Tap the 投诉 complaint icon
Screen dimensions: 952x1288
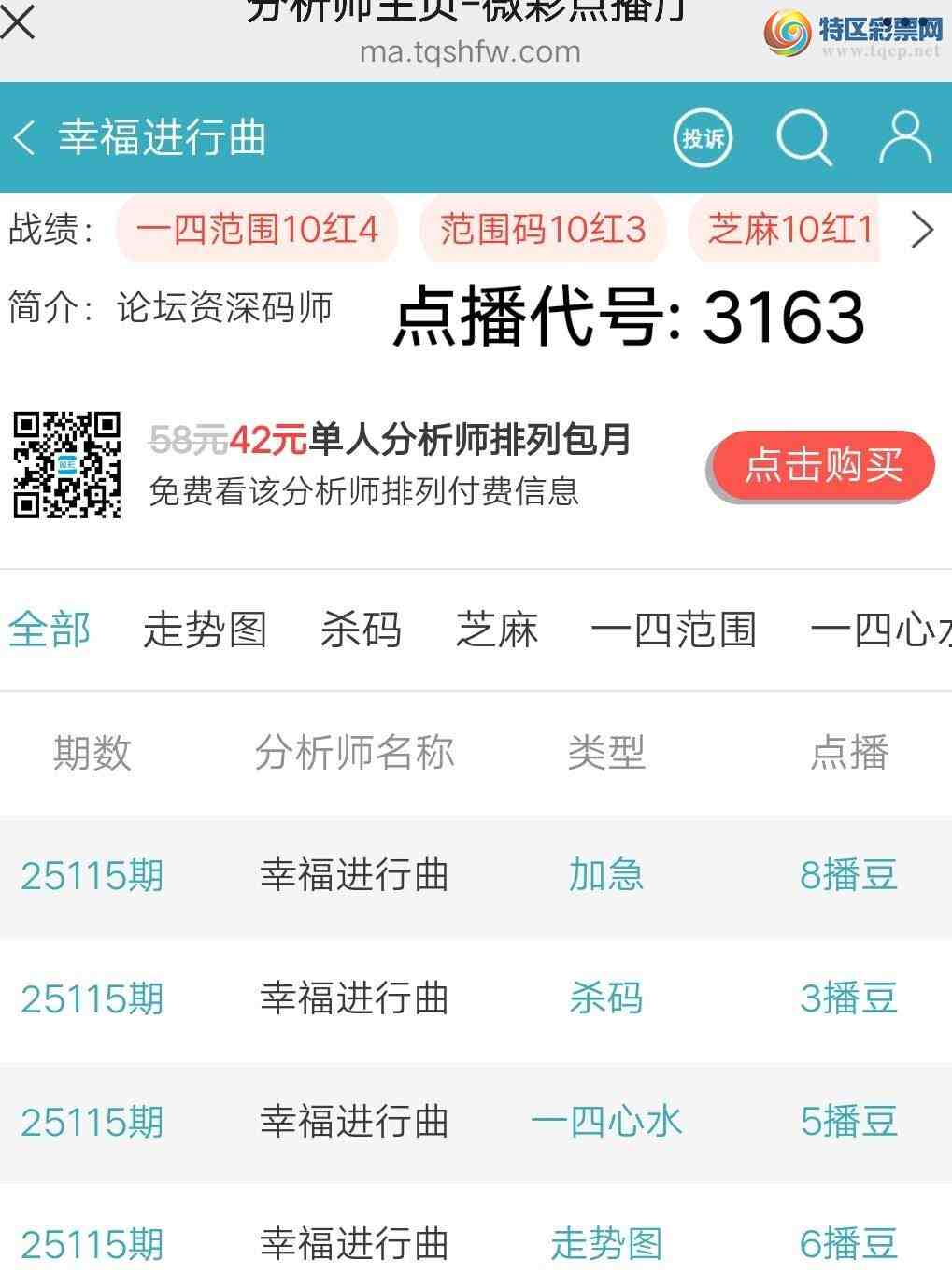point(702,136)
